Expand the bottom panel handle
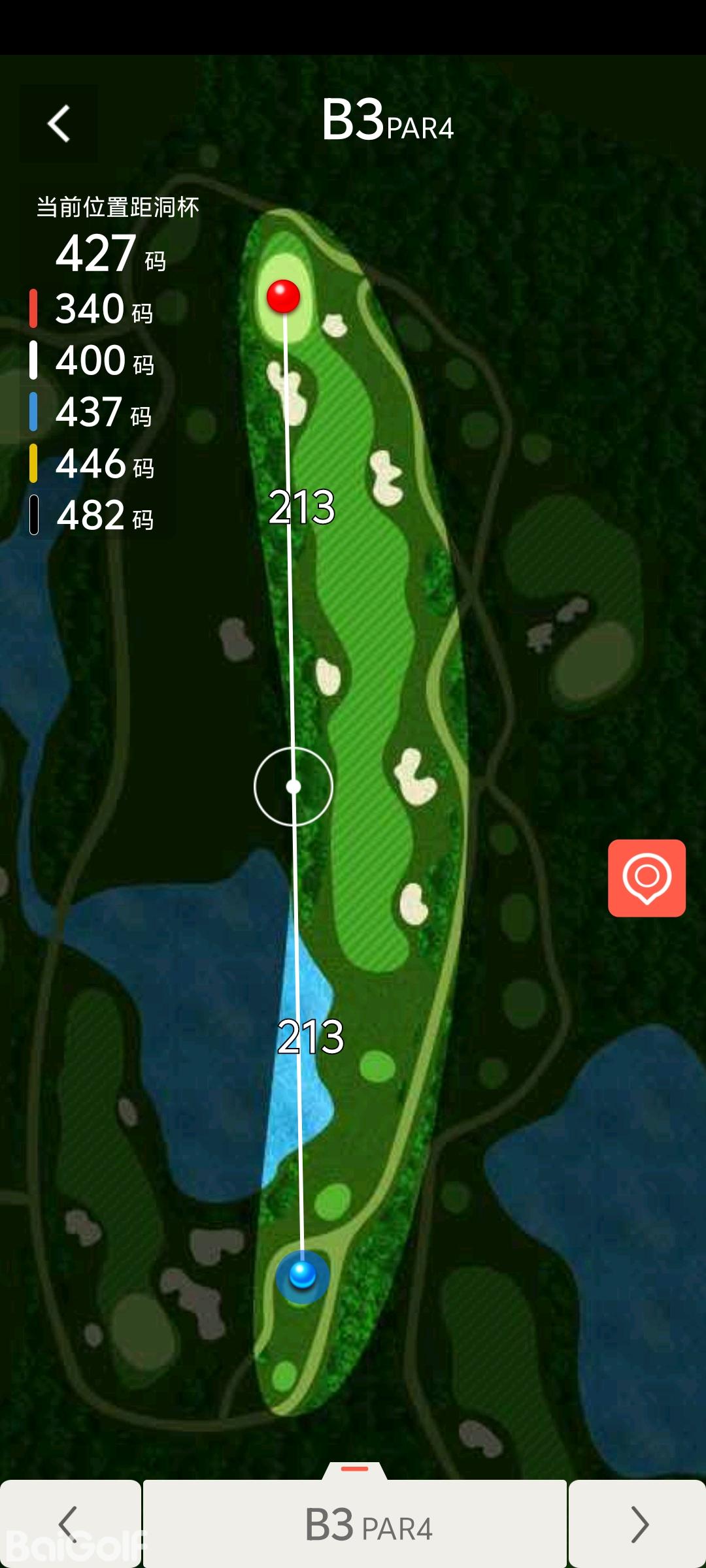 (355, 1470)
